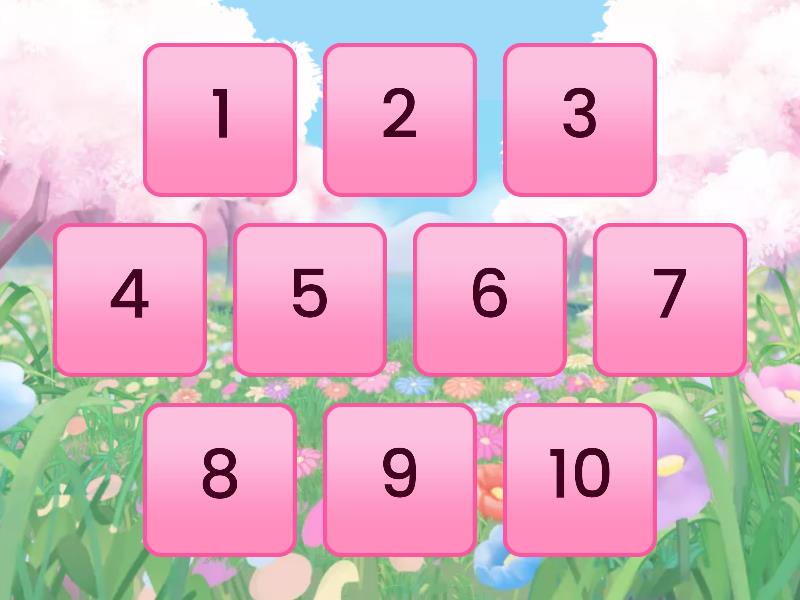800x600 pixels.
Task: Reveal box number 10
Action: click(x=580, y=479)
